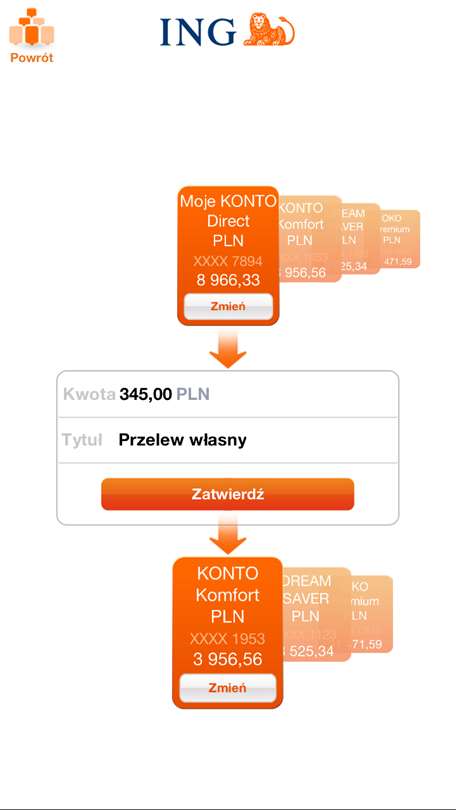Screen dimensions: 456x810
Task: Edit the Kwota amount field
Action: 227,394
